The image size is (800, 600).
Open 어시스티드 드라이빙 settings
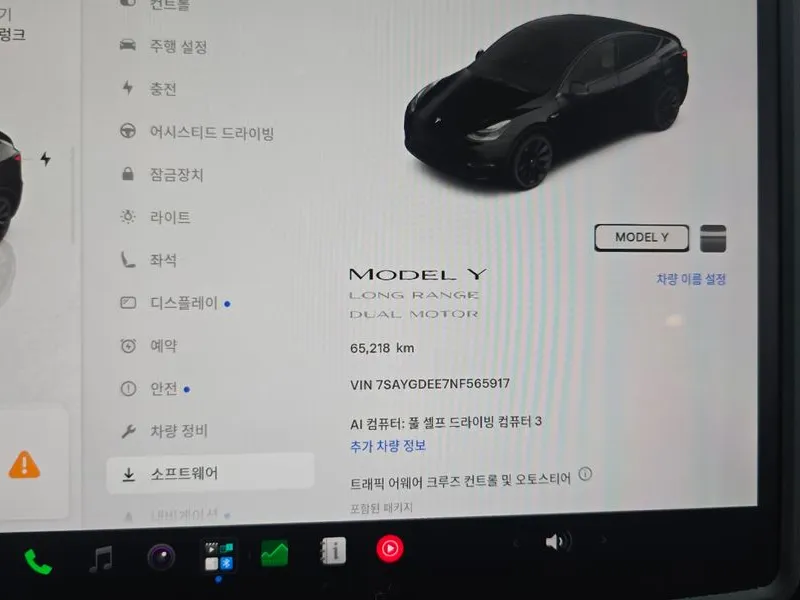coord(197,132)
